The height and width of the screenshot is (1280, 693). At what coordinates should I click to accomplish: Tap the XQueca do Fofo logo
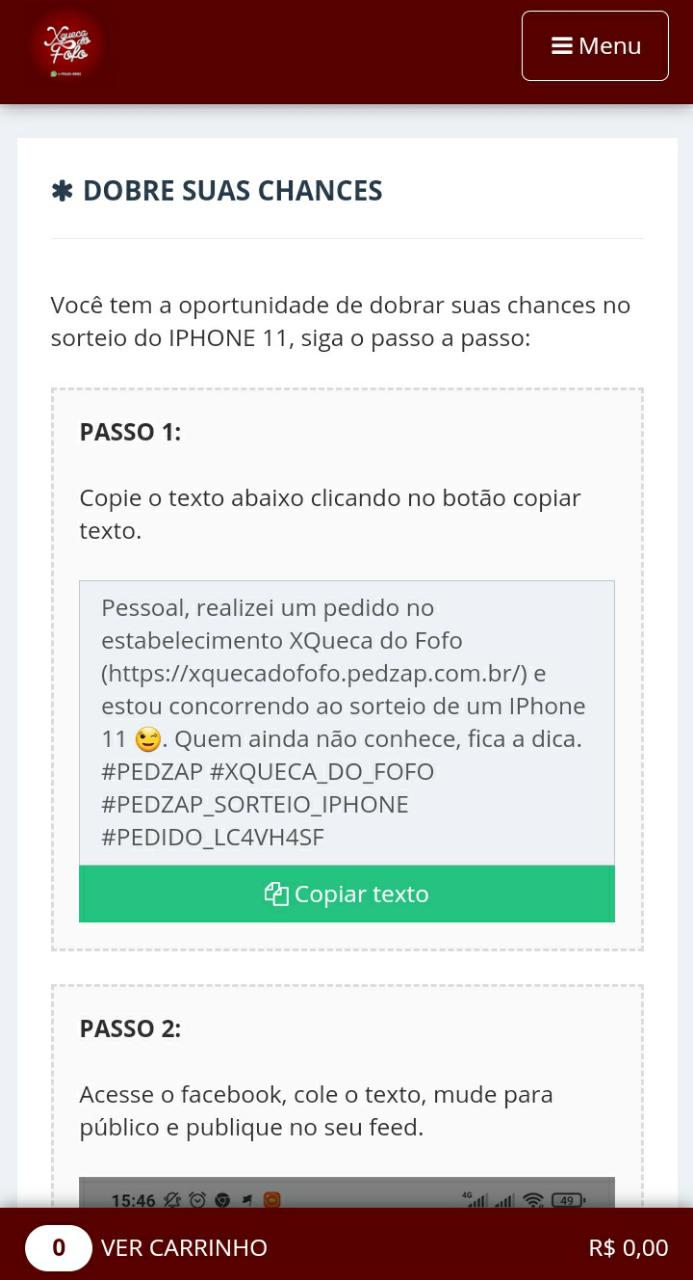tap(67, 46)
